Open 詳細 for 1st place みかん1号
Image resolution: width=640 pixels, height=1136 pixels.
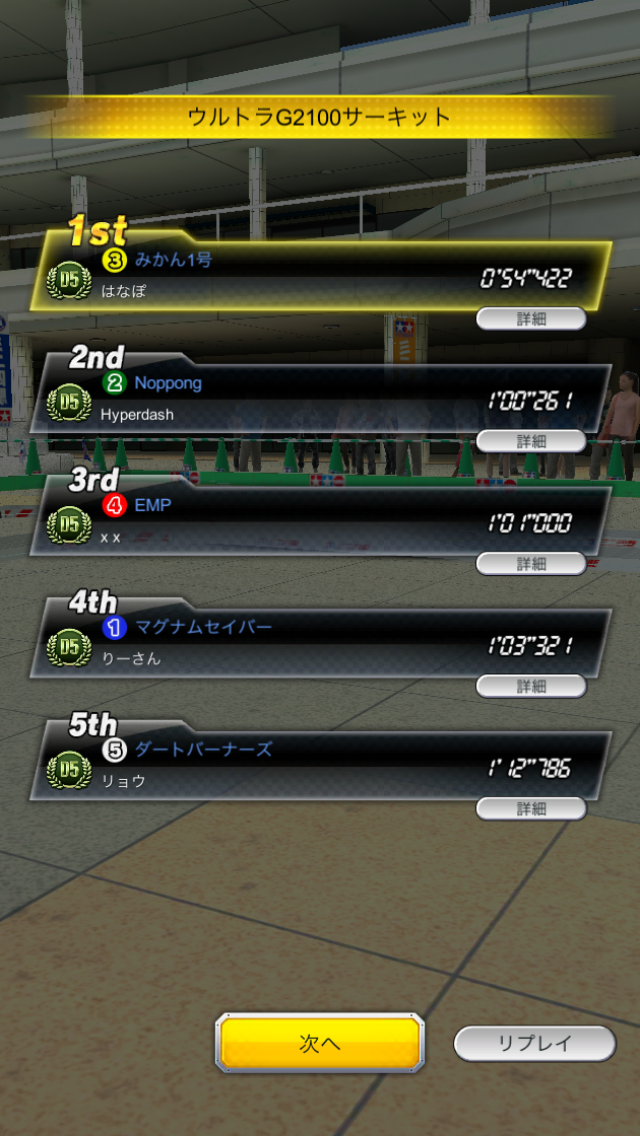coord(531,319)
